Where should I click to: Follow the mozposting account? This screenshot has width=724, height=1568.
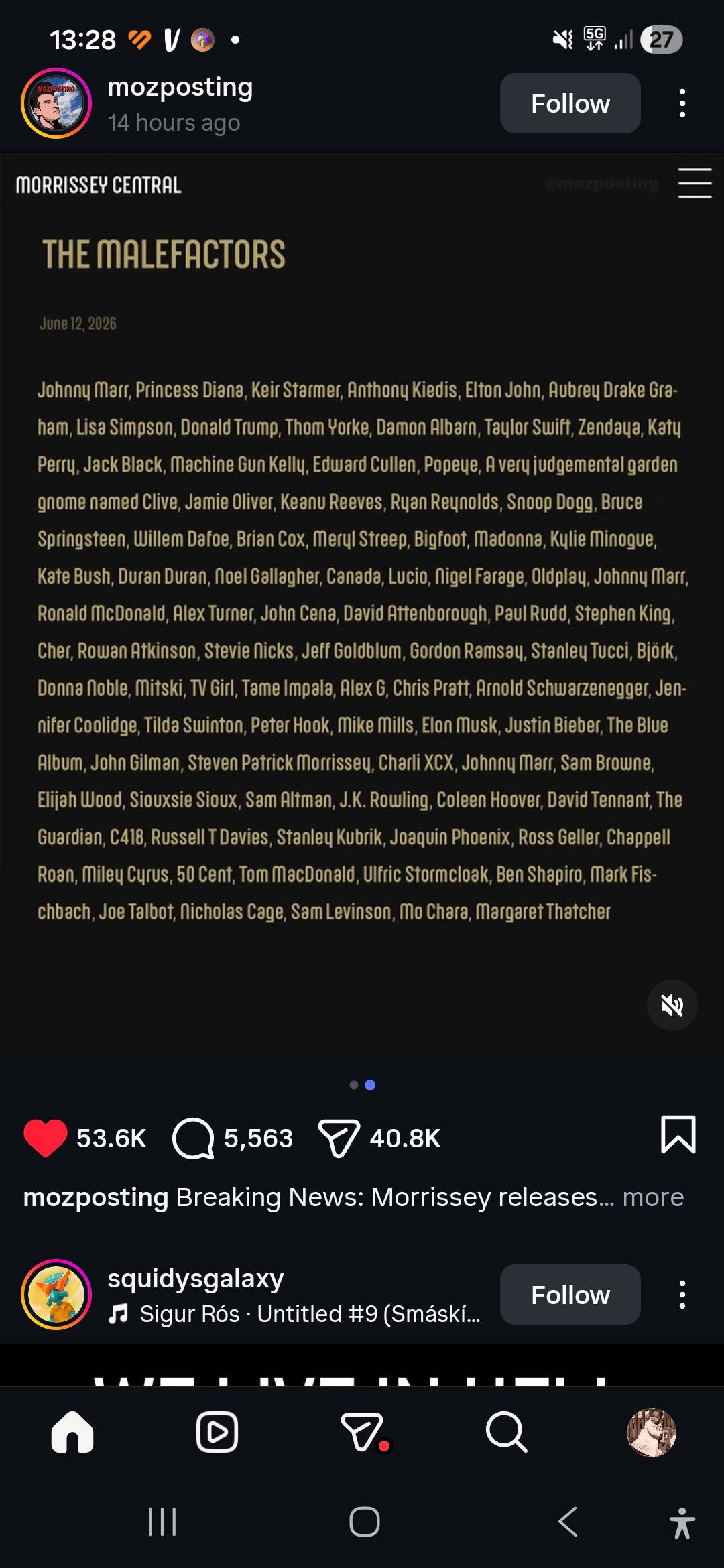coord(570,103)
